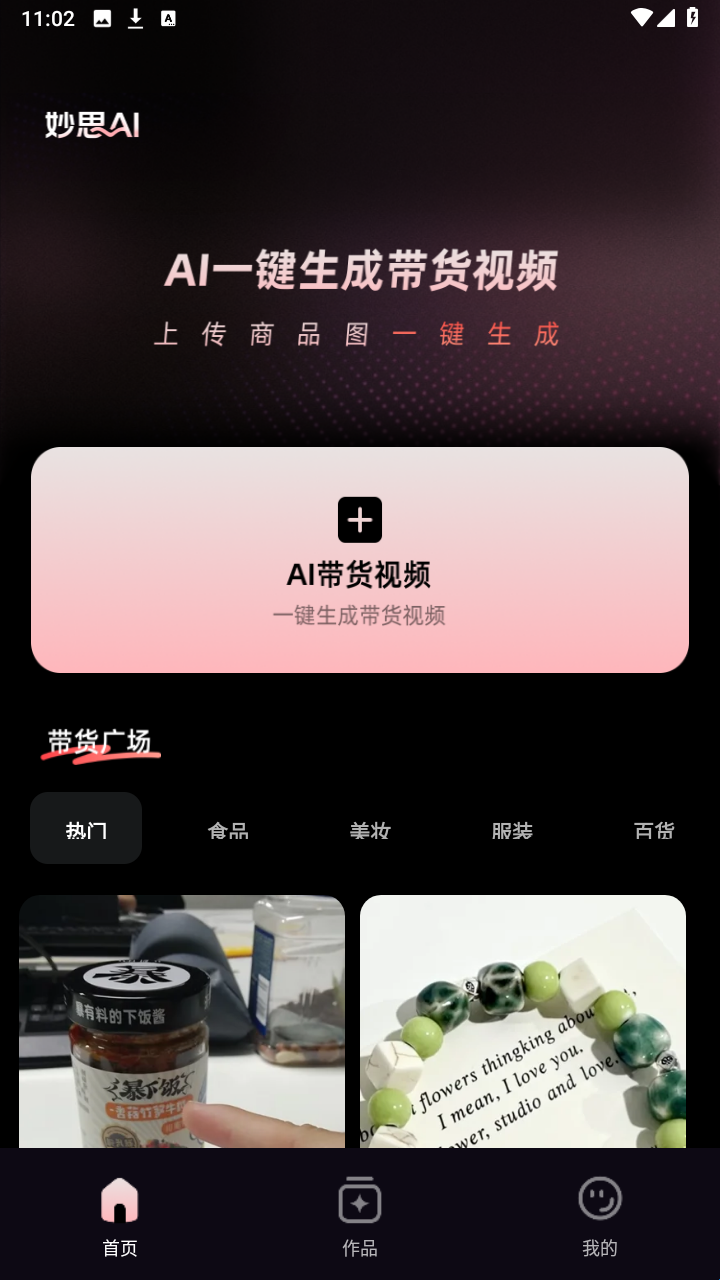Open the 作品 tab
Screen dimensions: 720x1280
[x=360, y=1216]
